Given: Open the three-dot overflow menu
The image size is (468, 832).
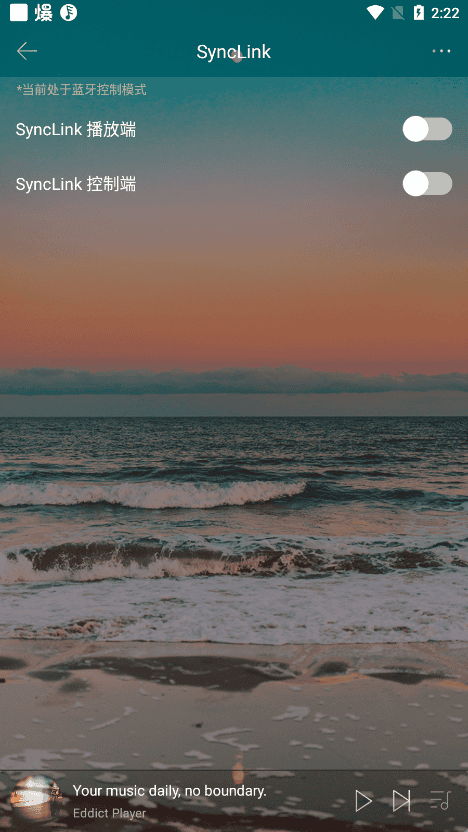Looking at the screenshot, I should (x=441, y=51).
